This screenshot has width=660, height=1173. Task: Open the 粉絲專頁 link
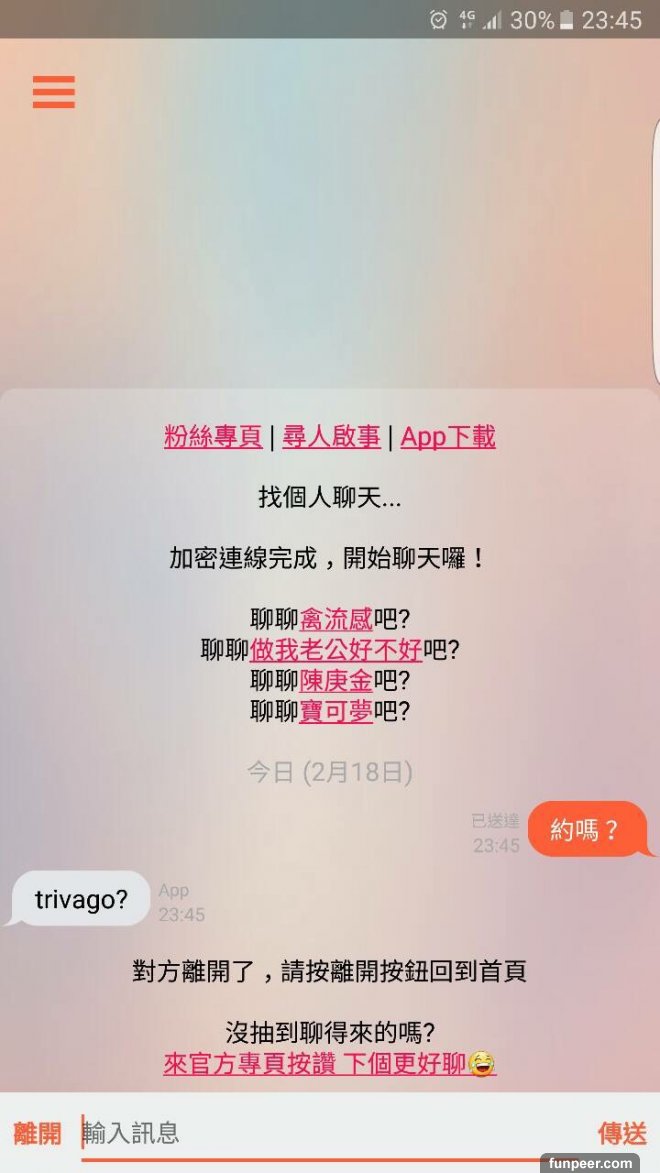pos(213,437)
